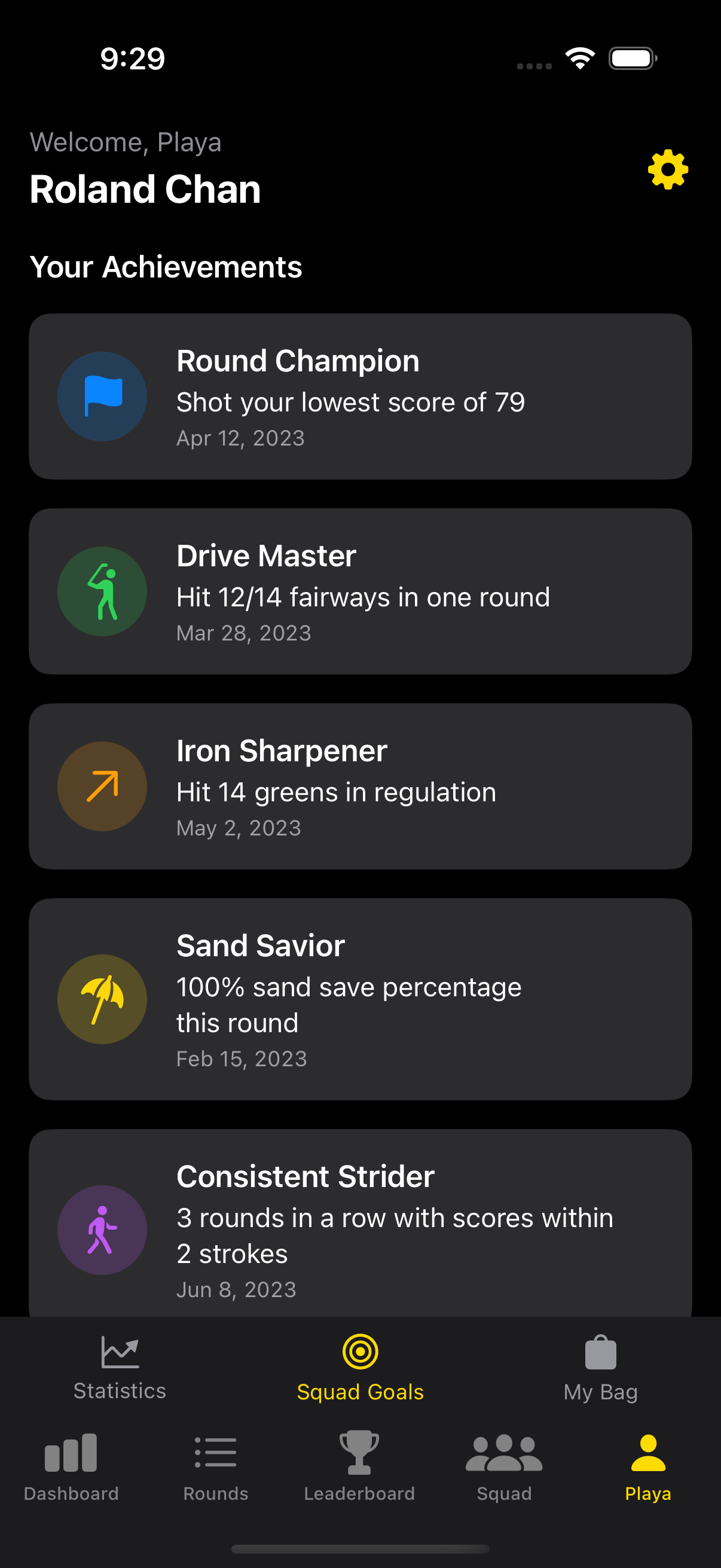Tap the Consistent Strider achievement card

360,1224
